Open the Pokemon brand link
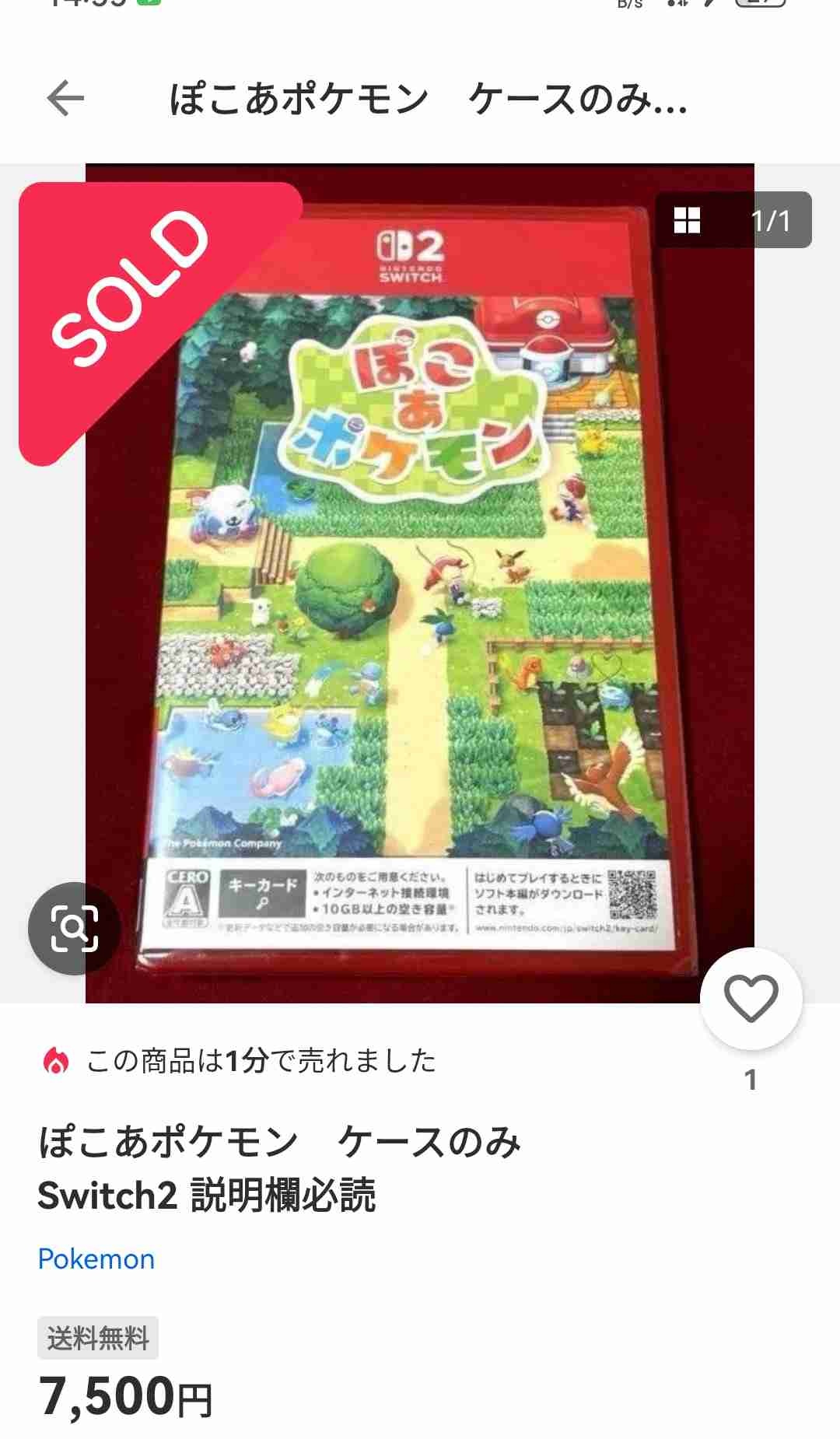 (x=96, y=1259)
